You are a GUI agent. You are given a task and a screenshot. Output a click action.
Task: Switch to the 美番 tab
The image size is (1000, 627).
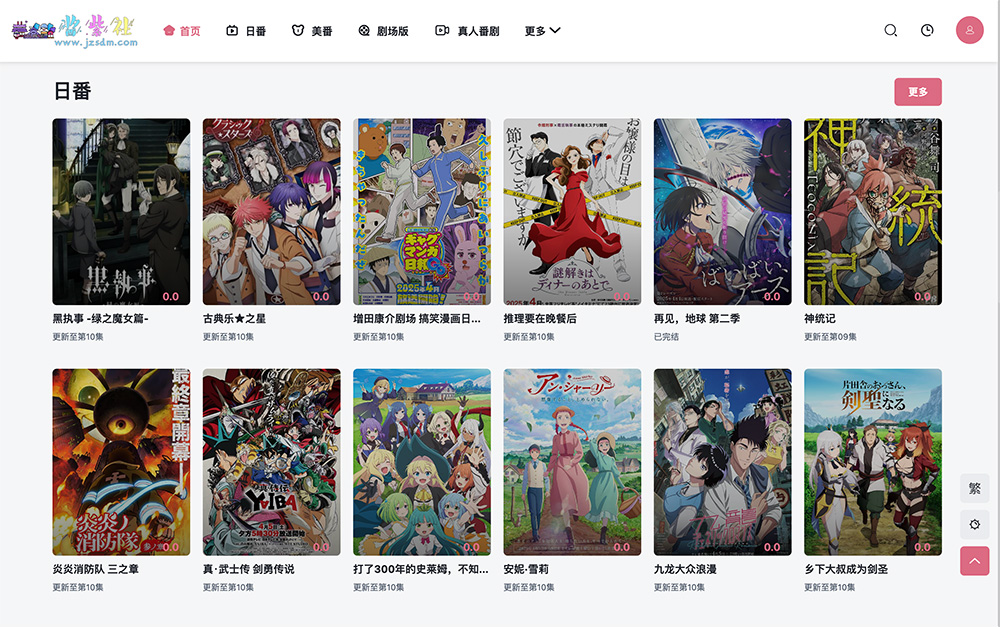click(312, 31)
